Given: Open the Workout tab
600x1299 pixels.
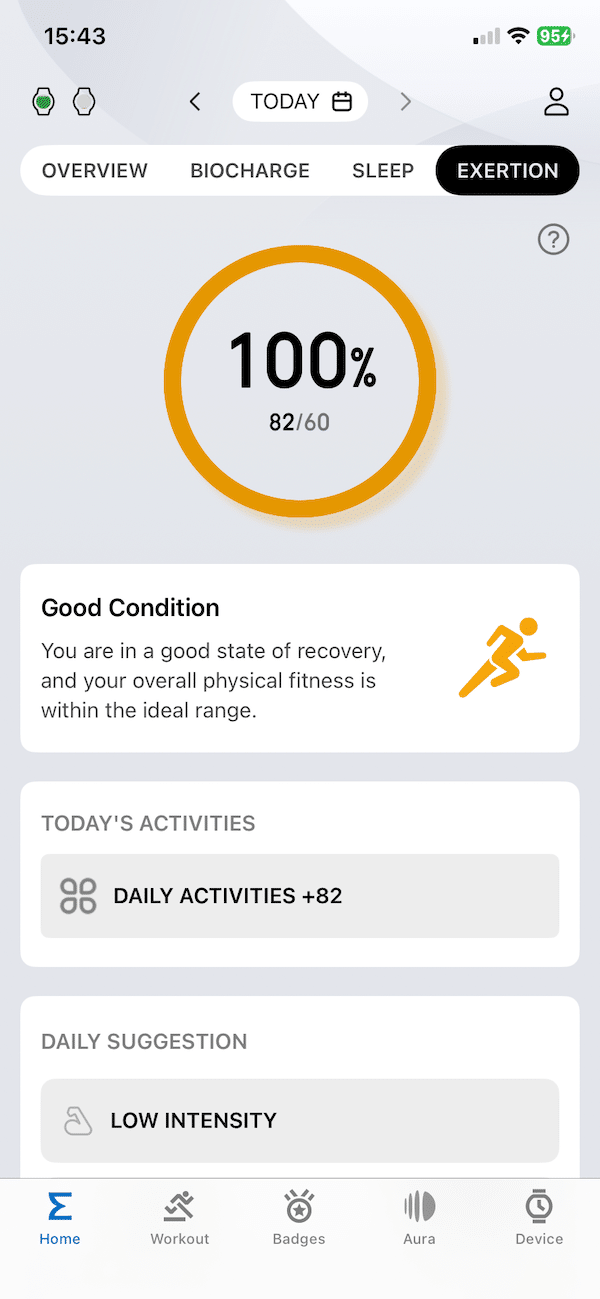Looking at the screenshot, I should tap(180, 1219).
